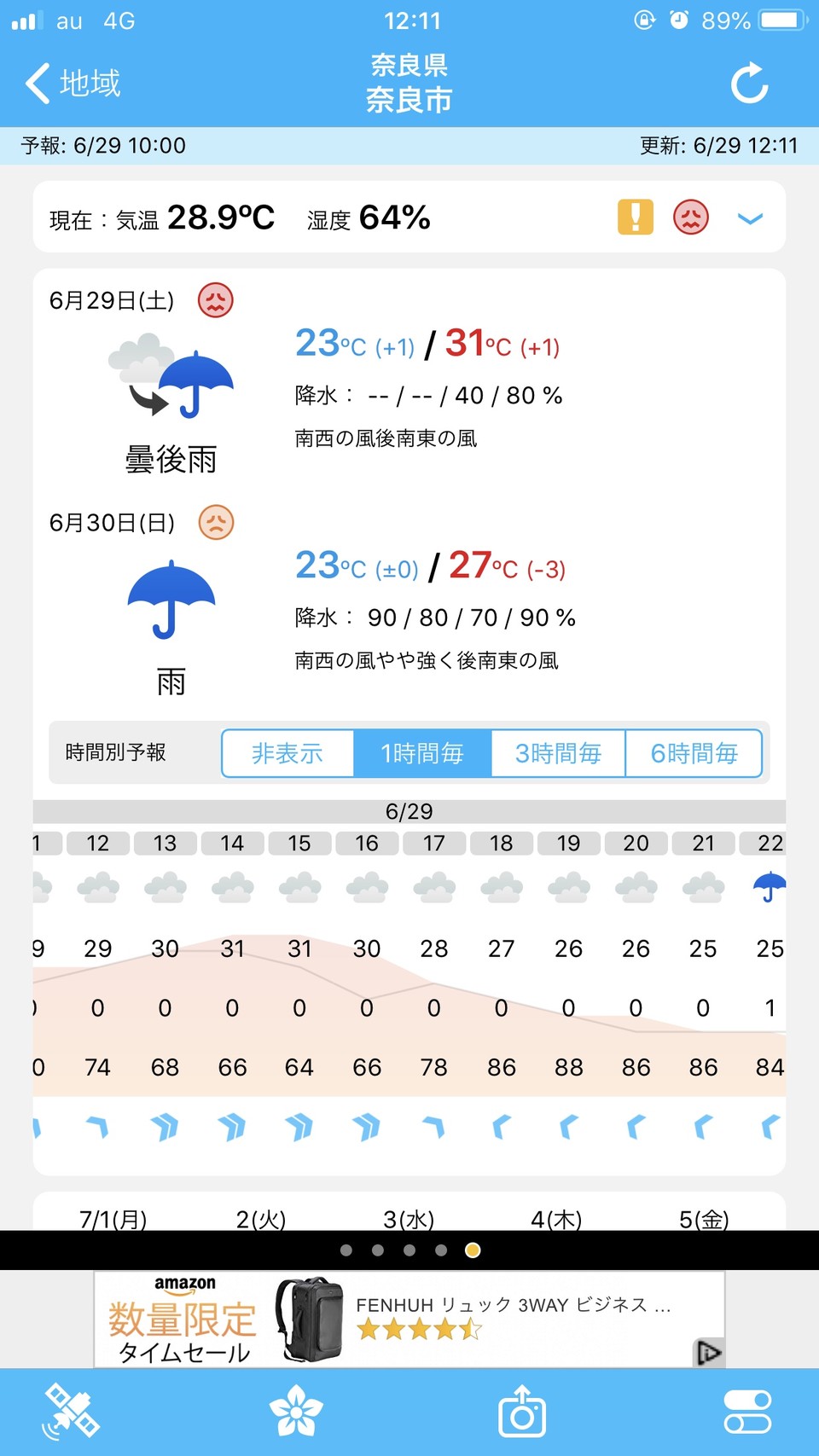Select 非表示 to hide hourly forecast
819x1456 pixels.
[x=288, y=753]
